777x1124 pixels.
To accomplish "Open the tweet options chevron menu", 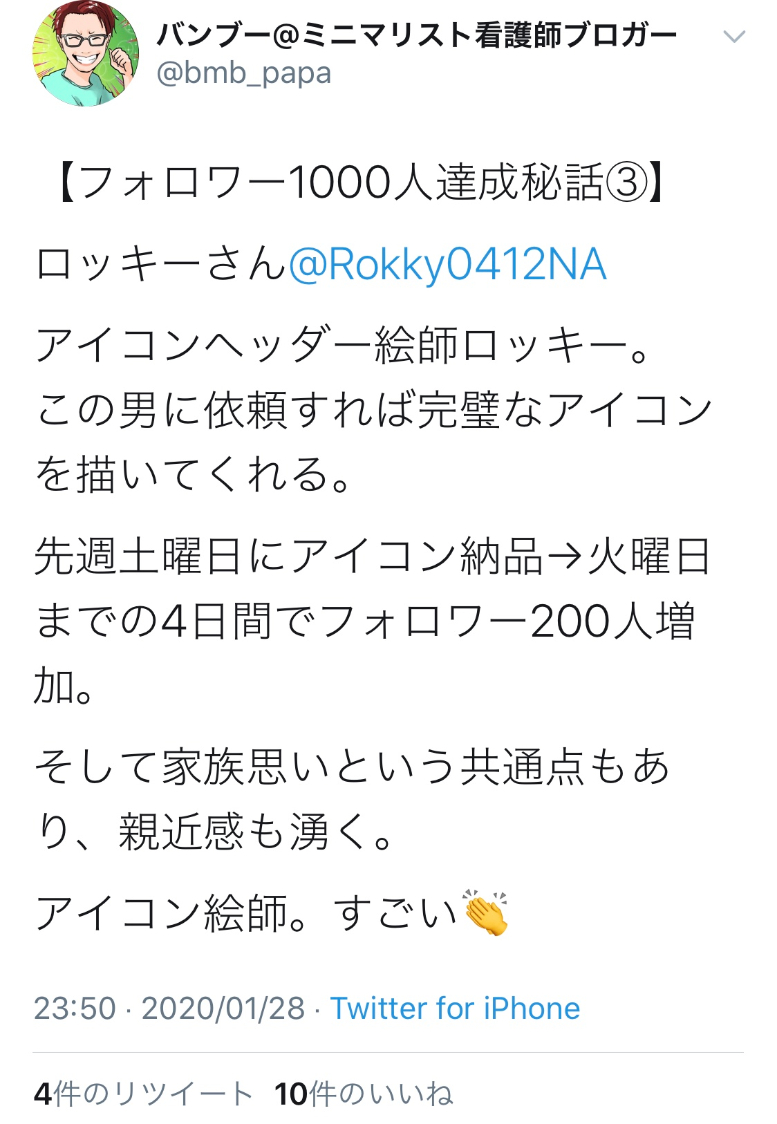I will pyautogui.click(x=733, y=38).
